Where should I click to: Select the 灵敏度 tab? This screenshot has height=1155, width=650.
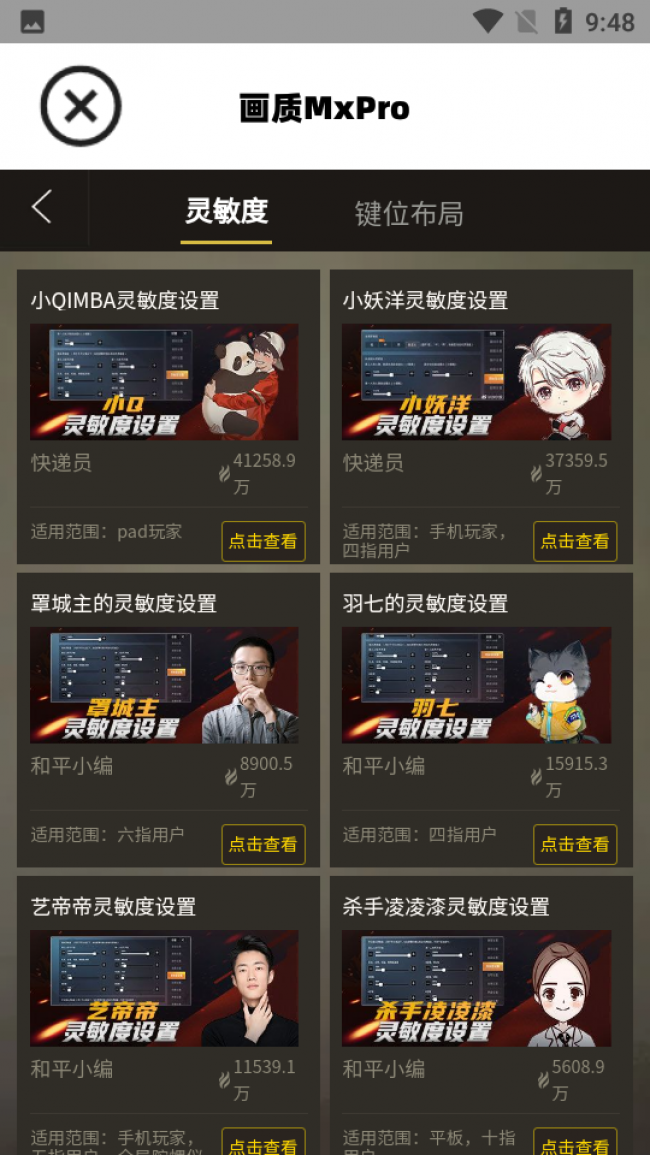[226, 212]
